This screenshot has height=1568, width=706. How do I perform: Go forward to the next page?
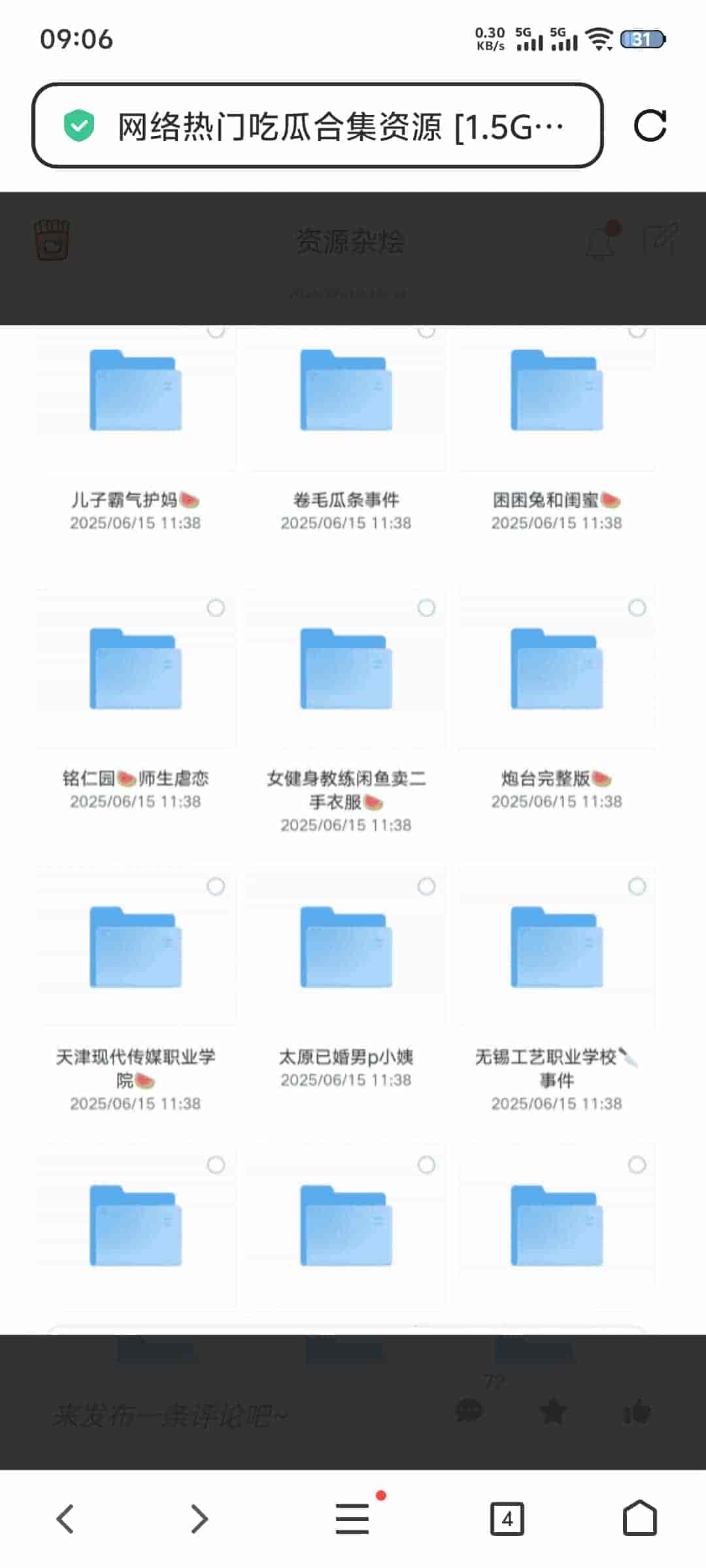(x=199, y=1518)
